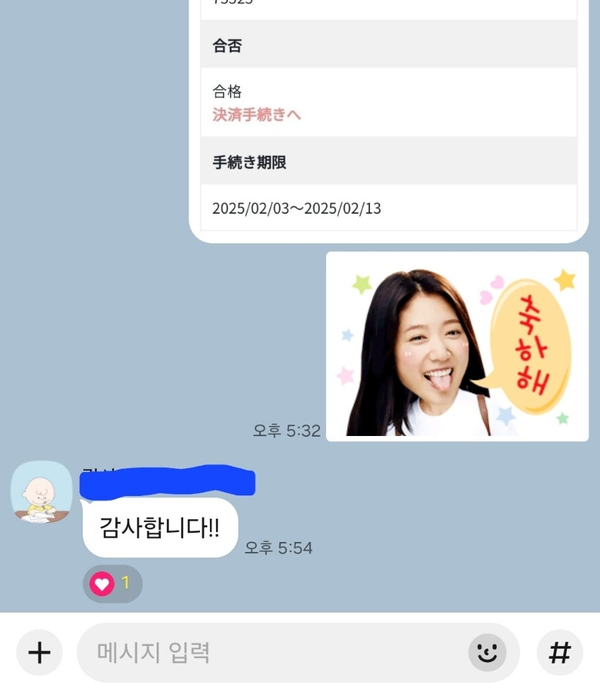Open the sender's baby profile picture
The image size is (600, 692).
pos(41,491)
